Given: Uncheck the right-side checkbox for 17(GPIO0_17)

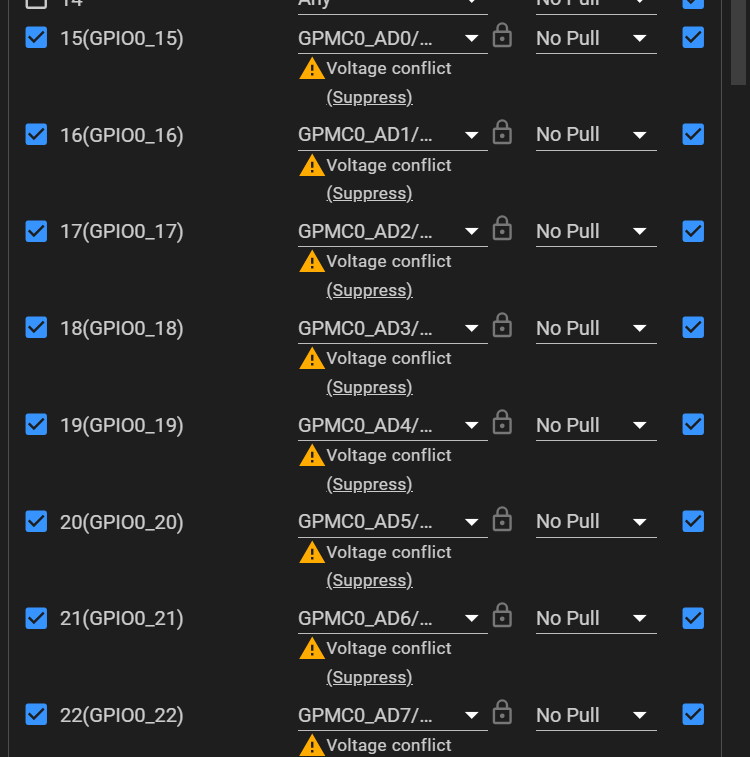Looking at the screenshot, I should pos(693,231).
